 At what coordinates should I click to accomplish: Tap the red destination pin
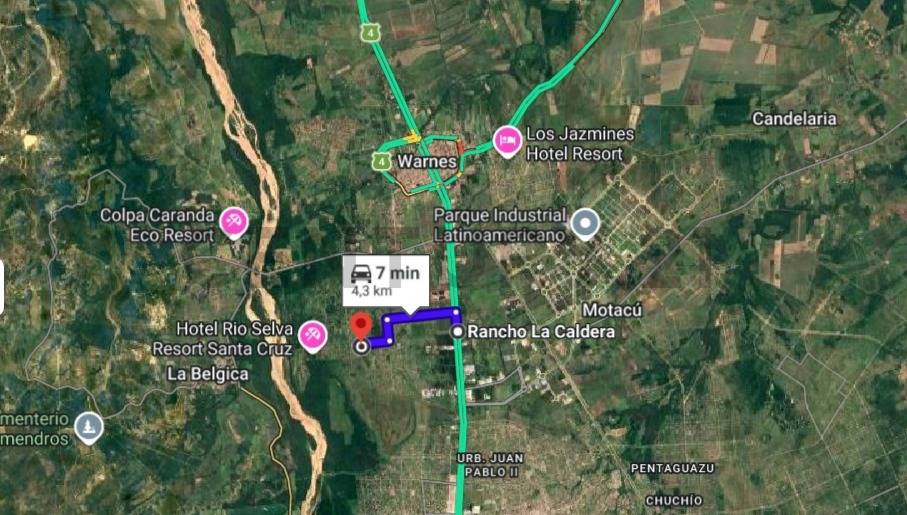coord(361,326)
